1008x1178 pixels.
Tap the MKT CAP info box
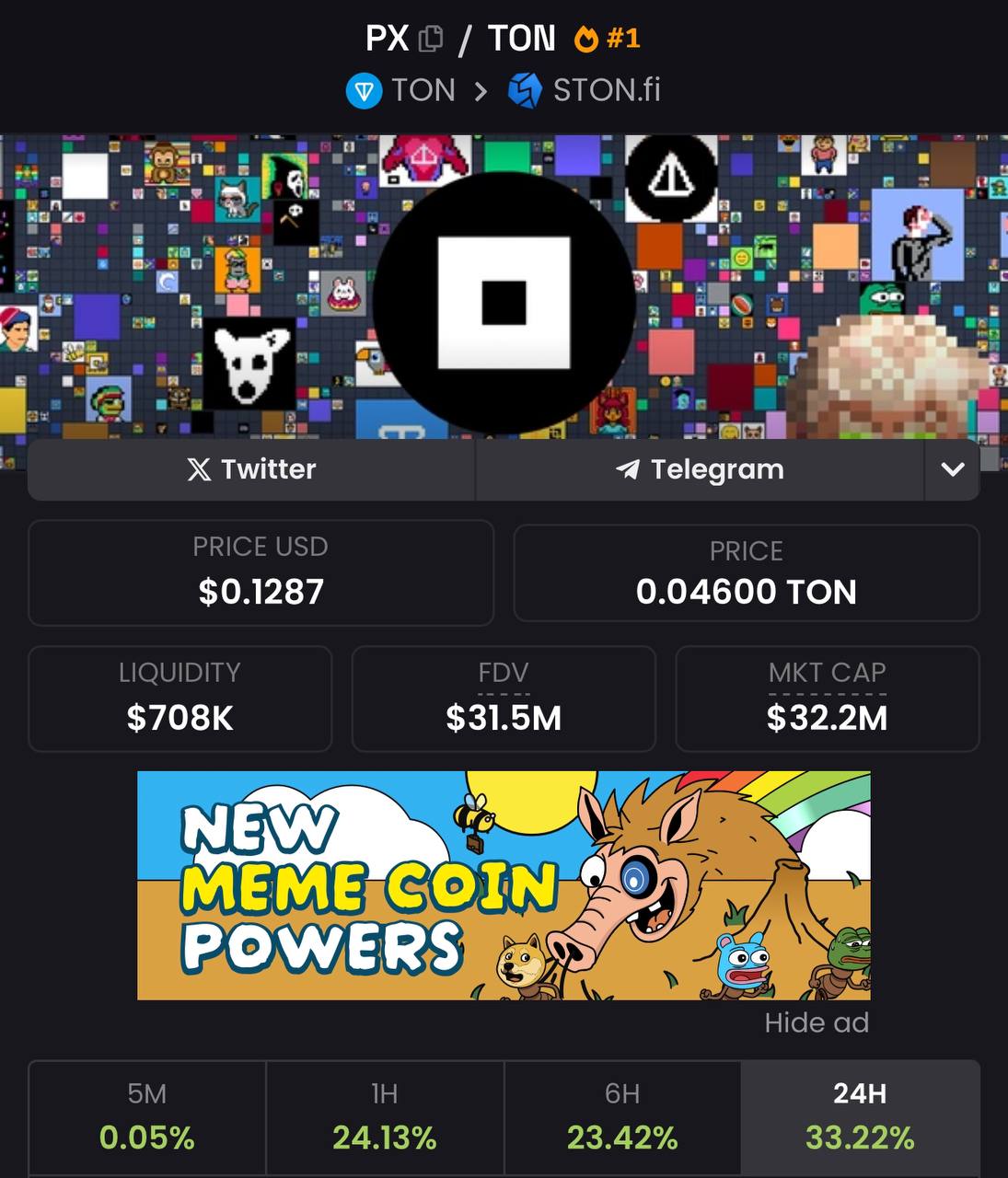[827, 699]
